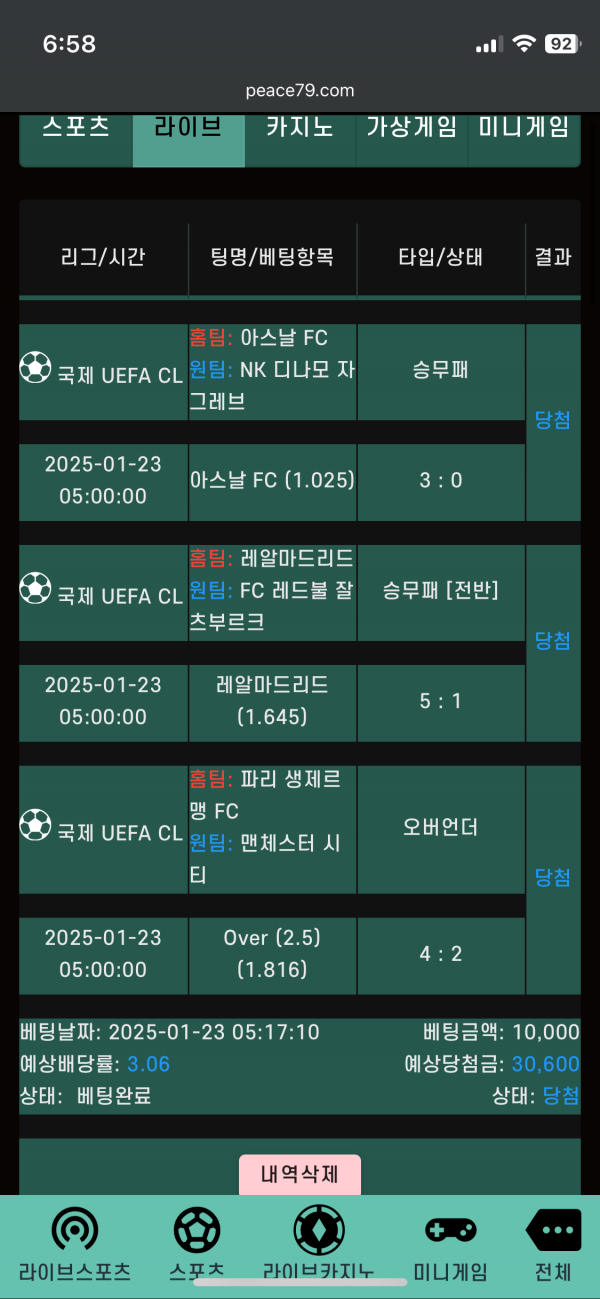Screen dimensions: 600x1299
Task: Go to 스포츠 in the bottom bar
Action: pyautogui.click(x=197, y=1245)
